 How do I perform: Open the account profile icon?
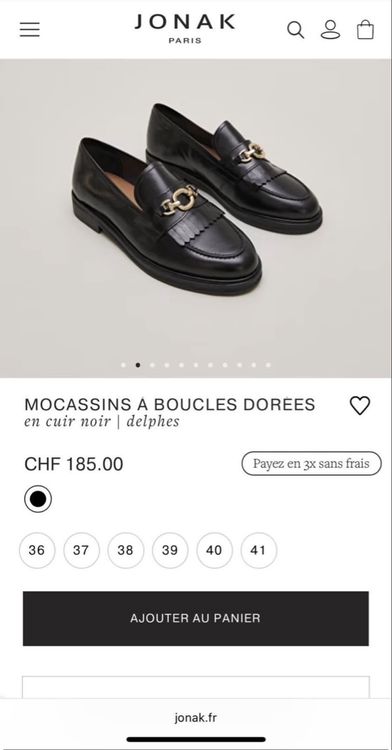[330, 30]
